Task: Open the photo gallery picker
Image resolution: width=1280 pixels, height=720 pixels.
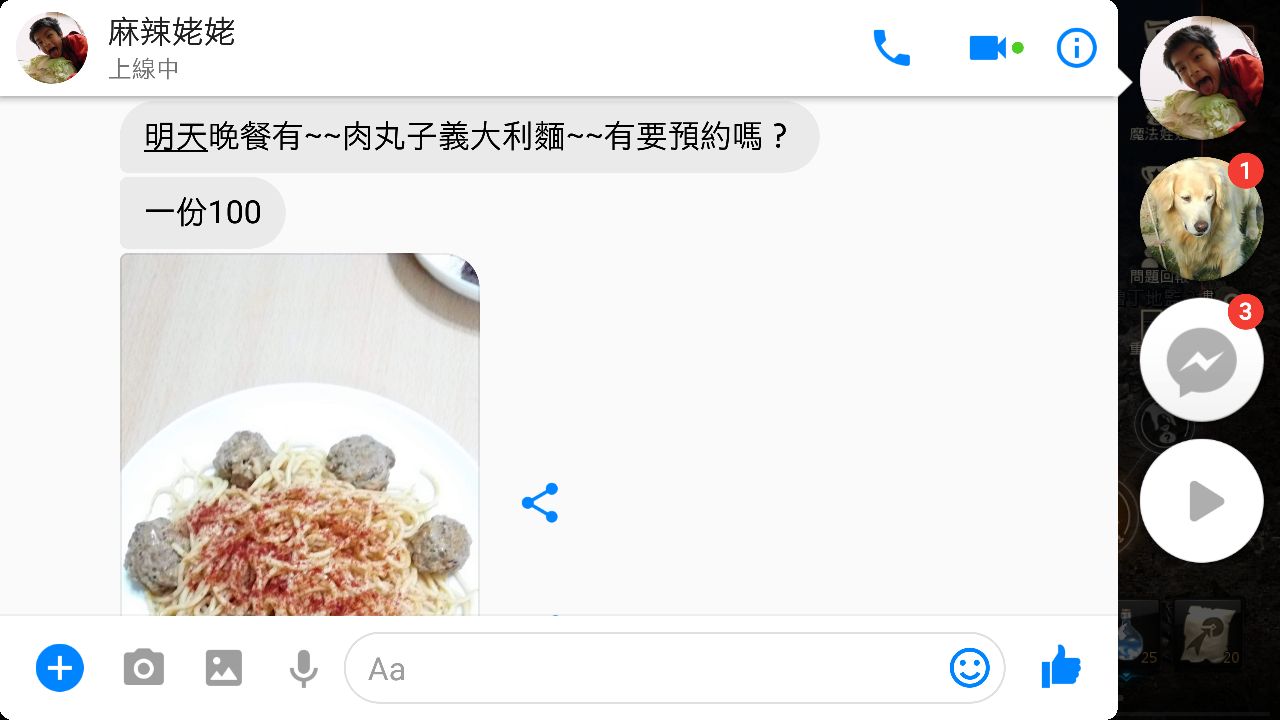Action: point(223,668)
